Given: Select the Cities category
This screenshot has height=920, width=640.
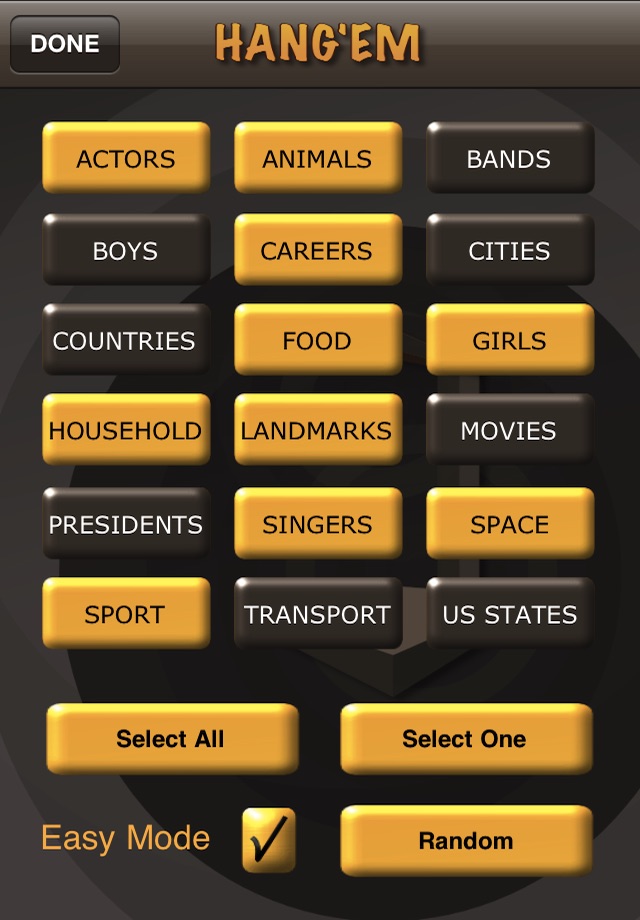Looking at the screenshot, I should point(510,250).
